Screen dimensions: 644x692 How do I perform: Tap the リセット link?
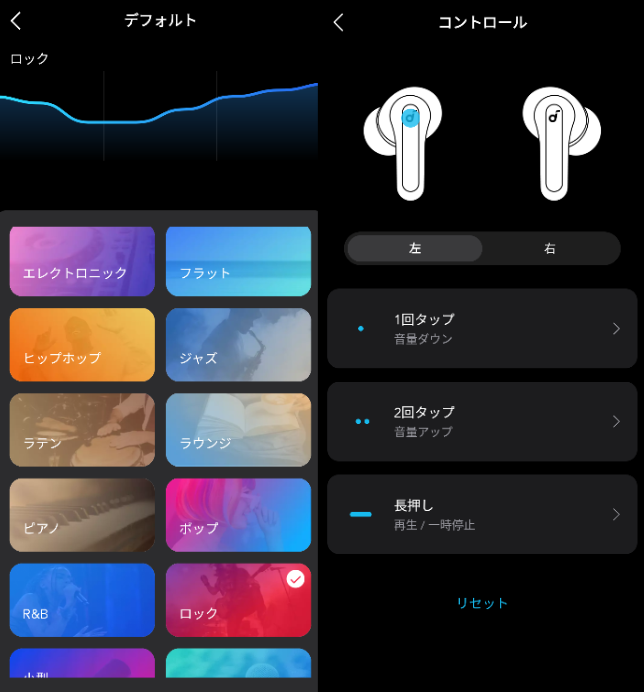pyautogui.click(x=482, y=603)
